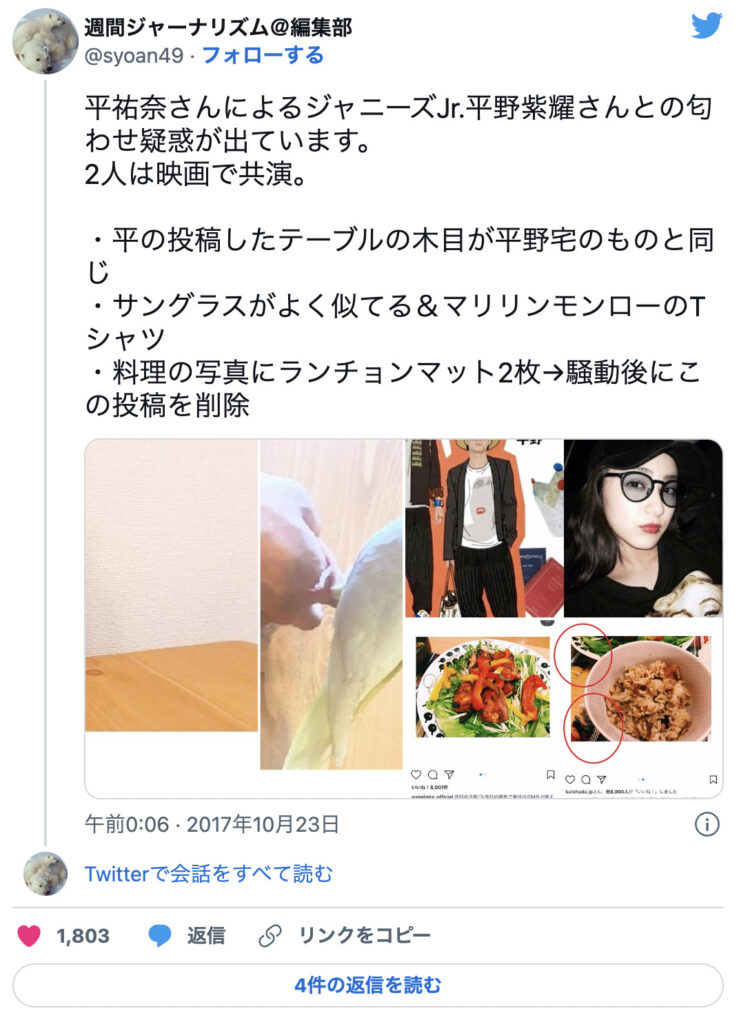
Task: Copy link with リンクをコピー
Action: click(x=345, y=936)
